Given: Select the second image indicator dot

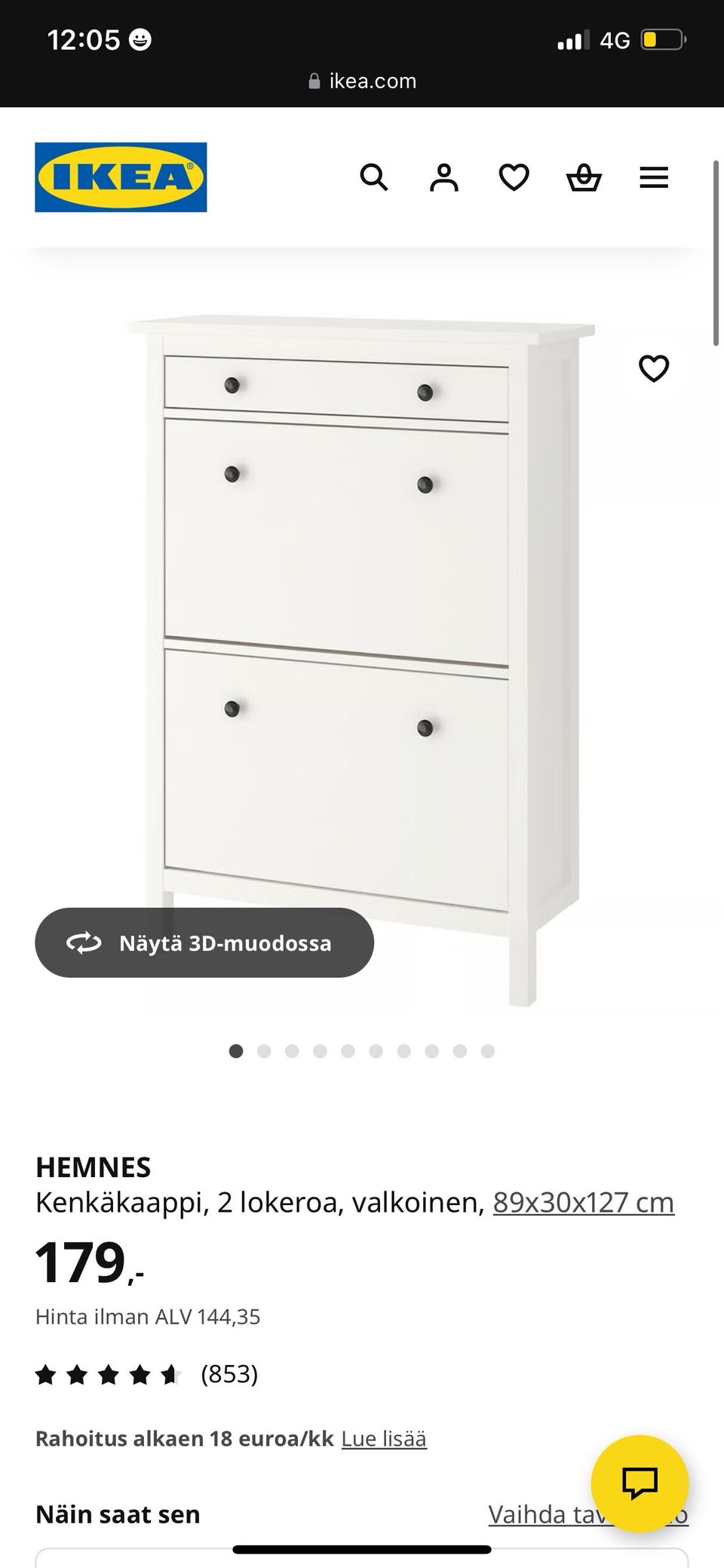Looking at the screenshot, I should coord(264,1051).
